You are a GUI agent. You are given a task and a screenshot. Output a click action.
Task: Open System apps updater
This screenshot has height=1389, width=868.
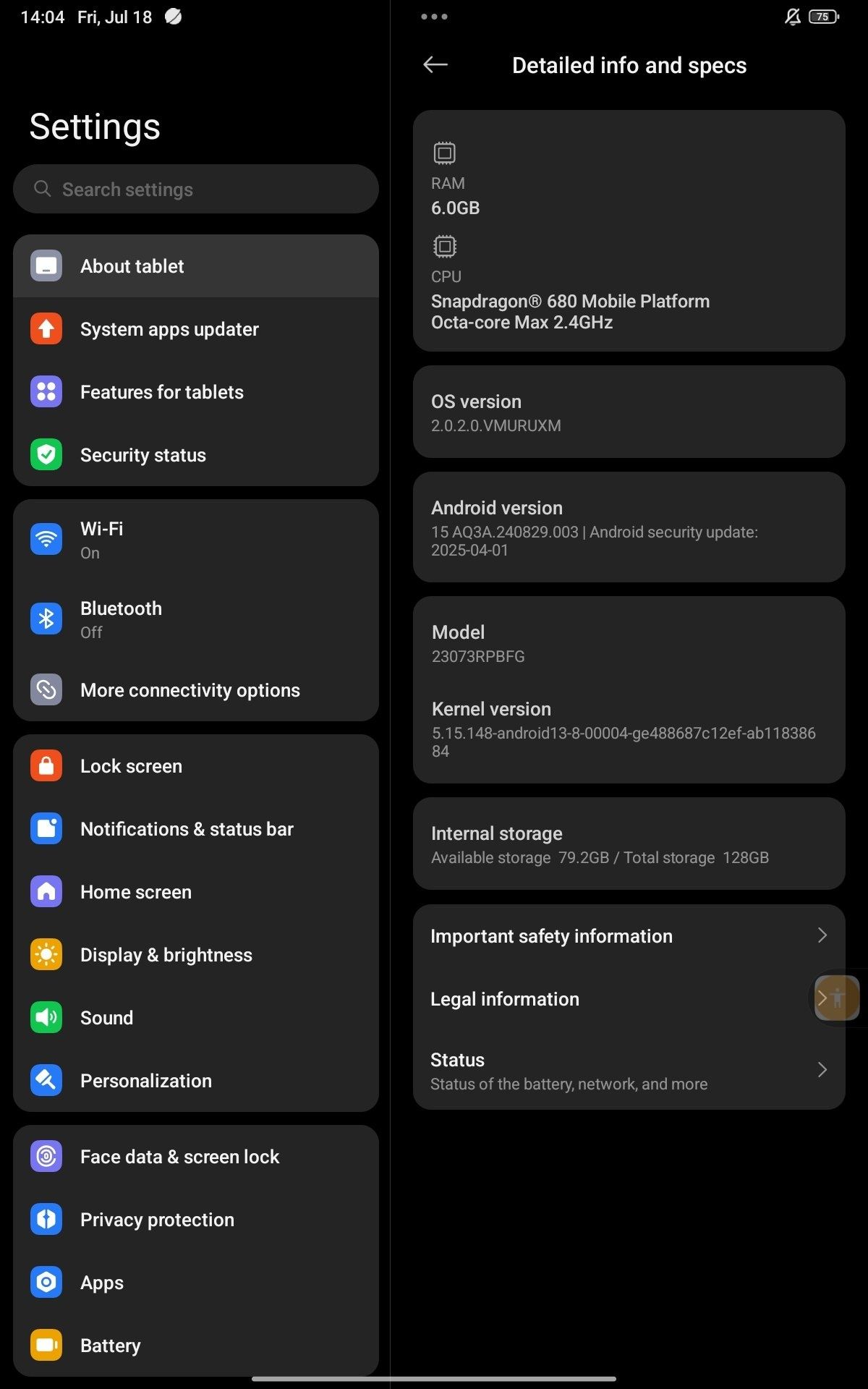[x=196, y=329]
